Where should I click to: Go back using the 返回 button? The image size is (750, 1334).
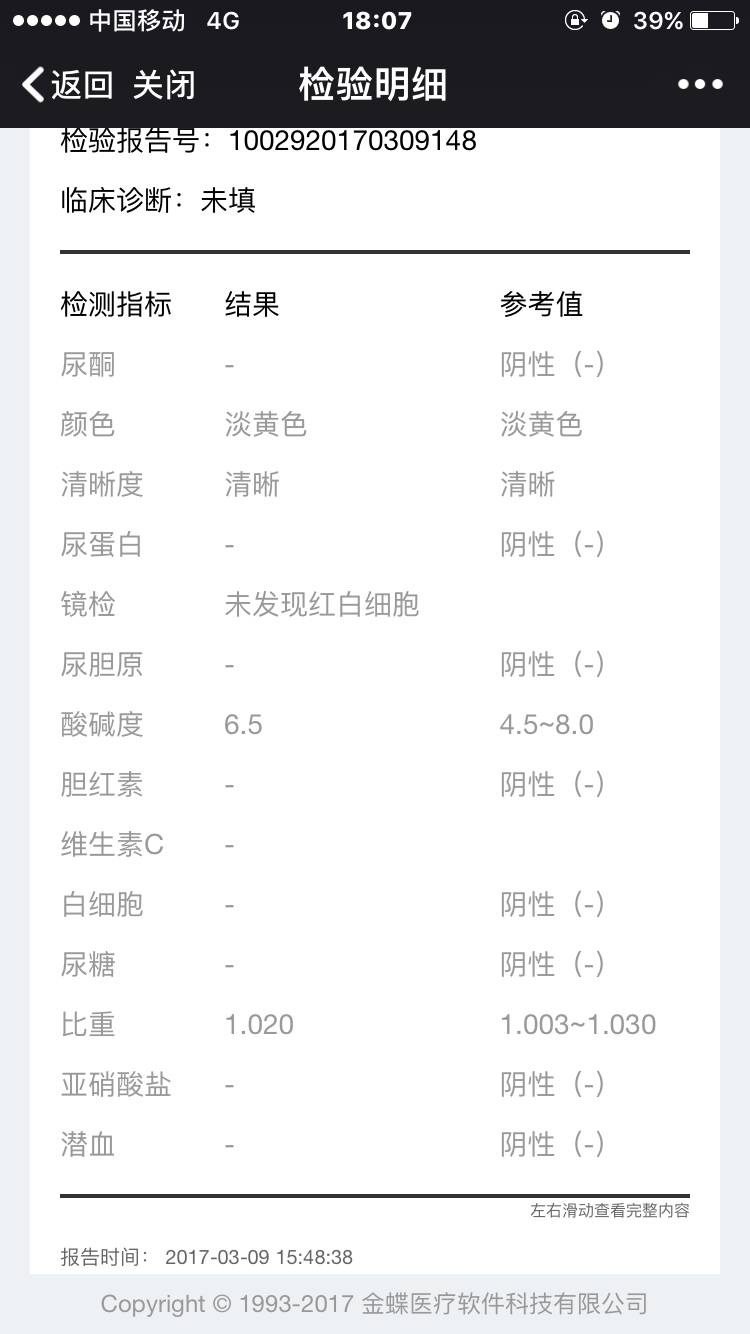(68, 85)
